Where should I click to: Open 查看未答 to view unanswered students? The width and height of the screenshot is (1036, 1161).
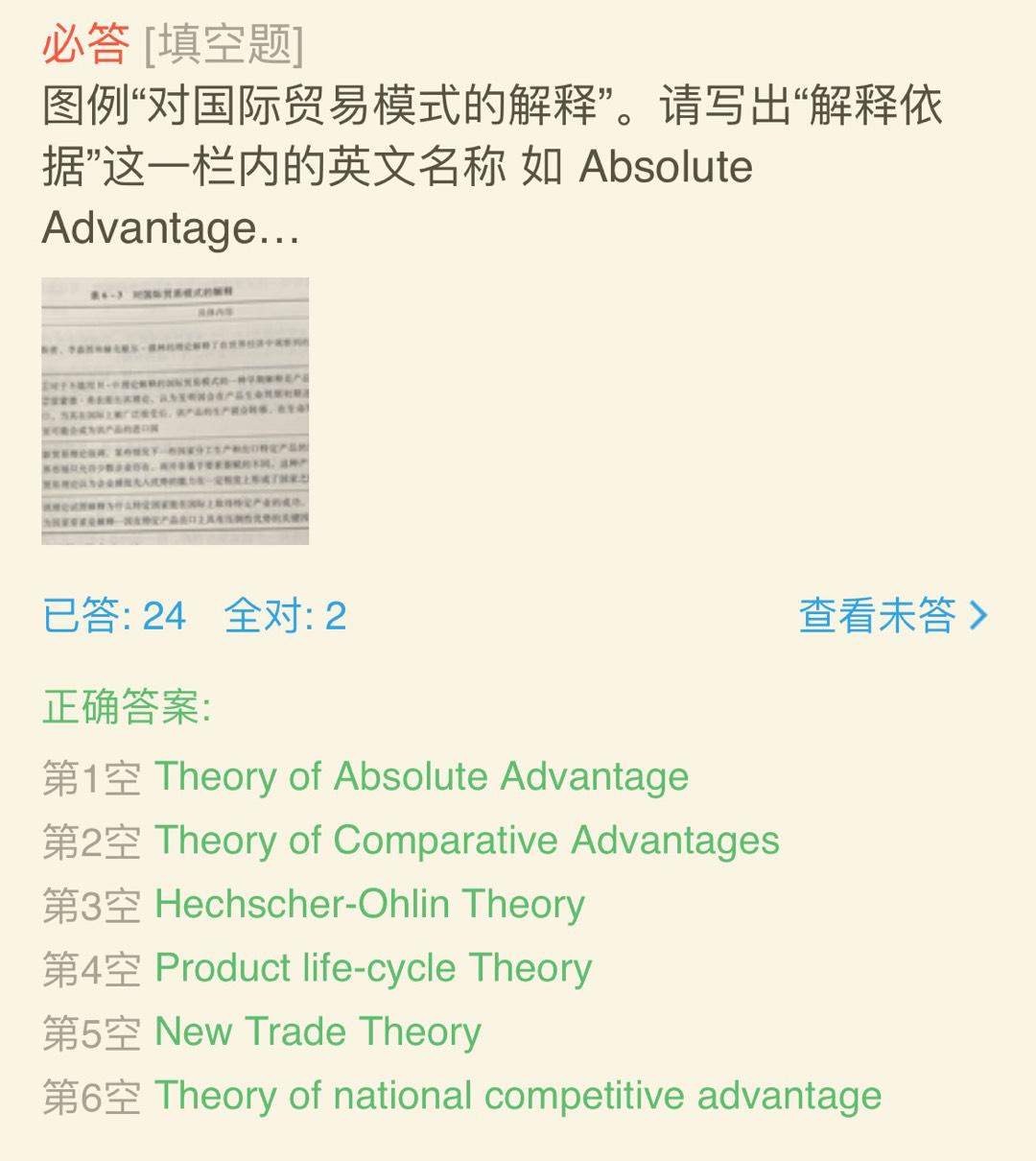[892, 615]
